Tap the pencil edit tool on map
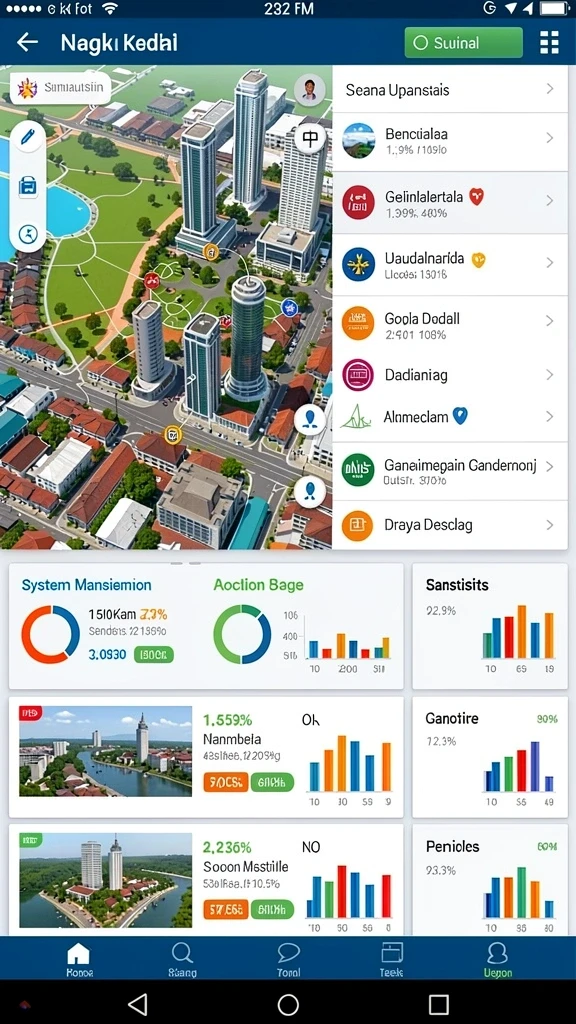 coord(27,137)
